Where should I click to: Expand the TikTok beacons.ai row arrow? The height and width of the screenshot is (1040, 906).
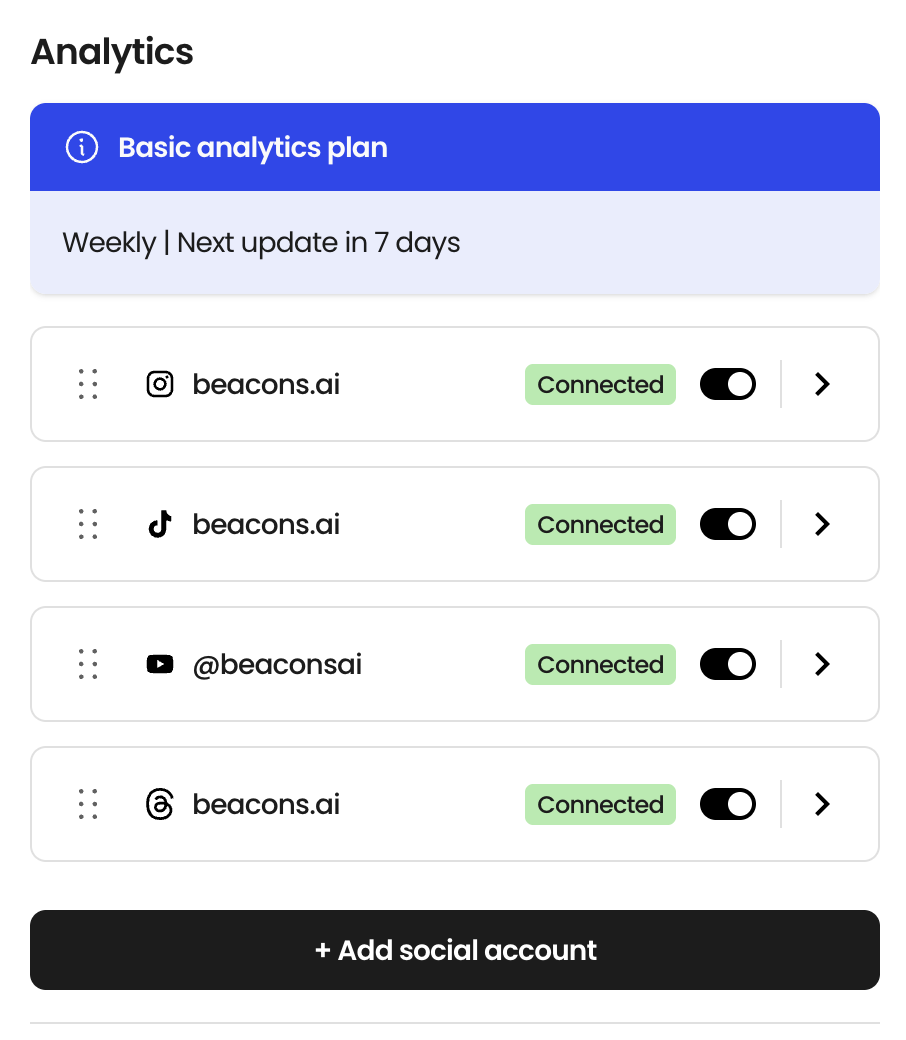(x=822, y=524)
